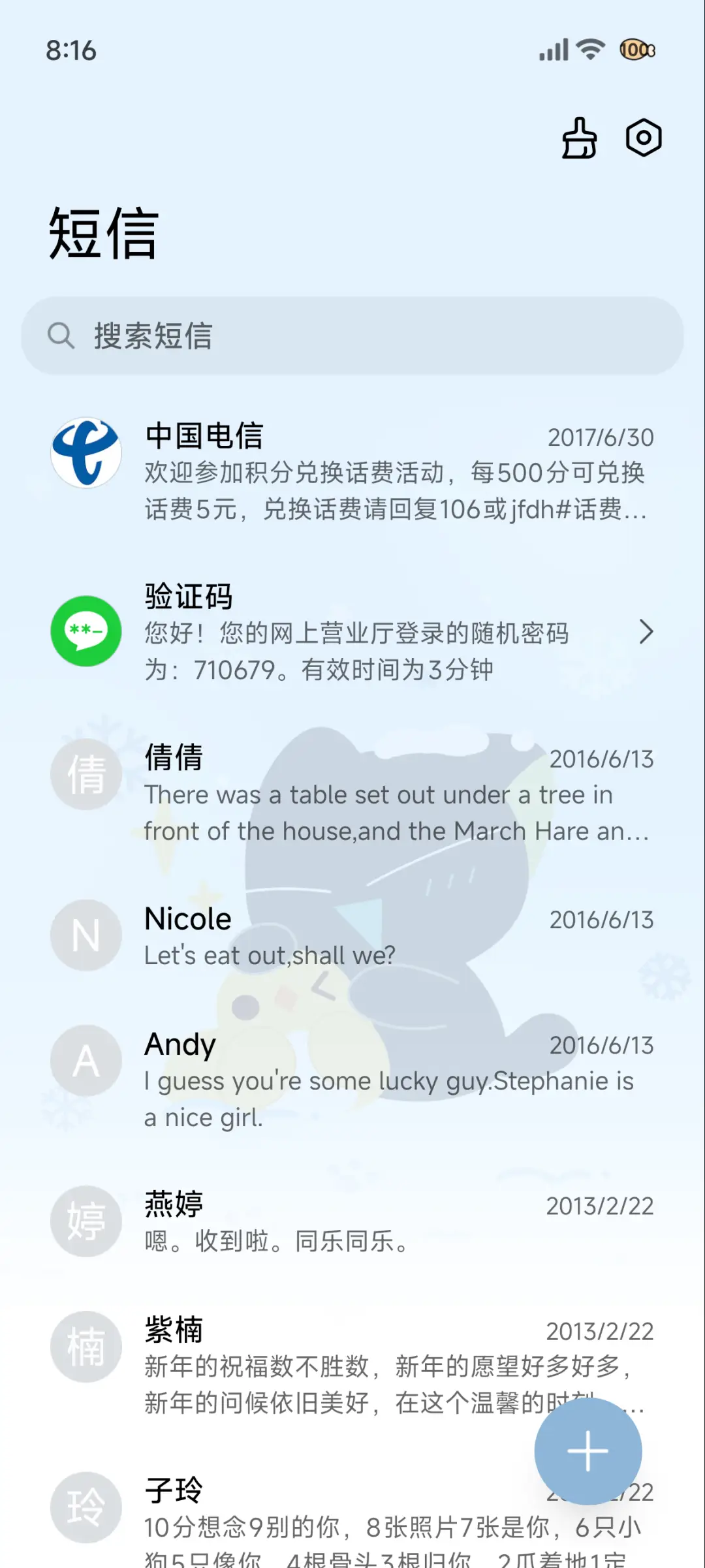Tap the China Telecom logo avatar

click(86, 453)
